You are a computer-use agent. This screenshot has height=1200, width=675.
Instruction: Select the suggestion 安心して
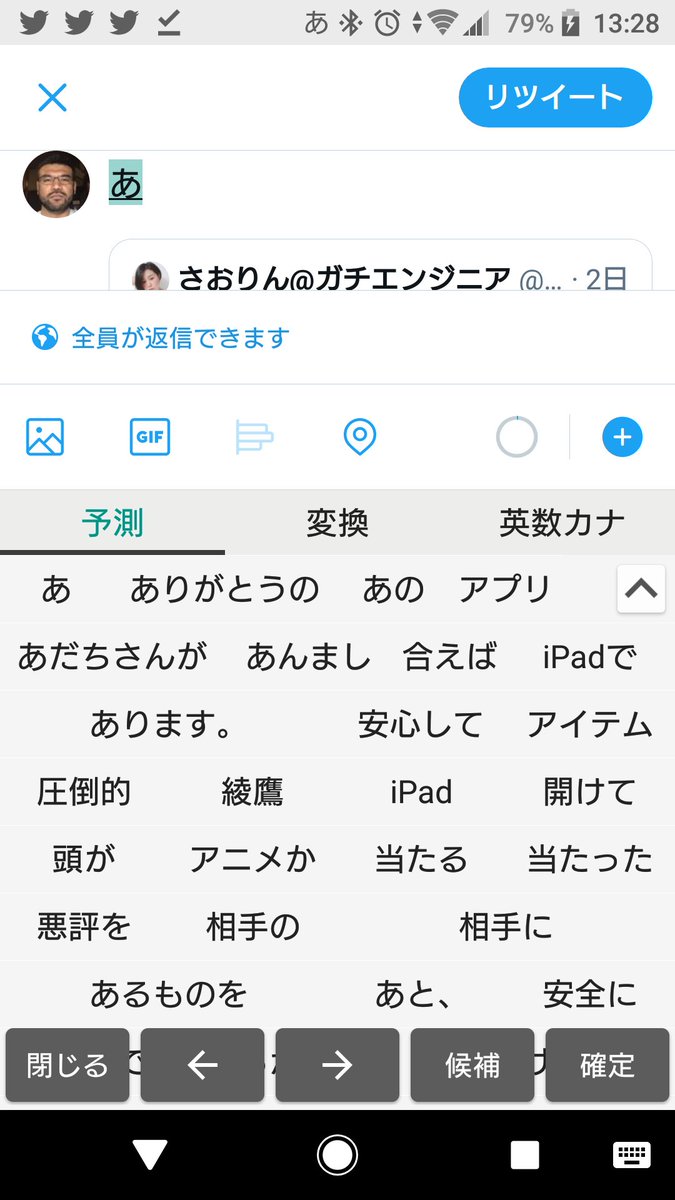click(x=420, y=725)
